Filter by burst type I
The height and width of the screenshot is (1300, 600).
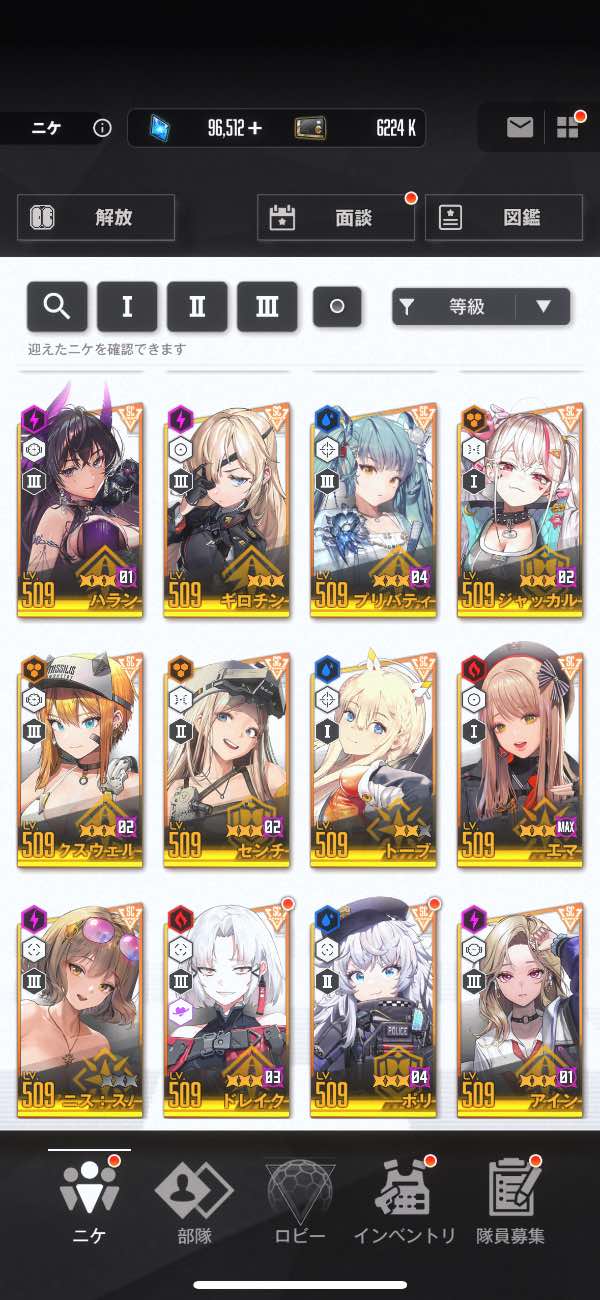click(x=127, y=306)
